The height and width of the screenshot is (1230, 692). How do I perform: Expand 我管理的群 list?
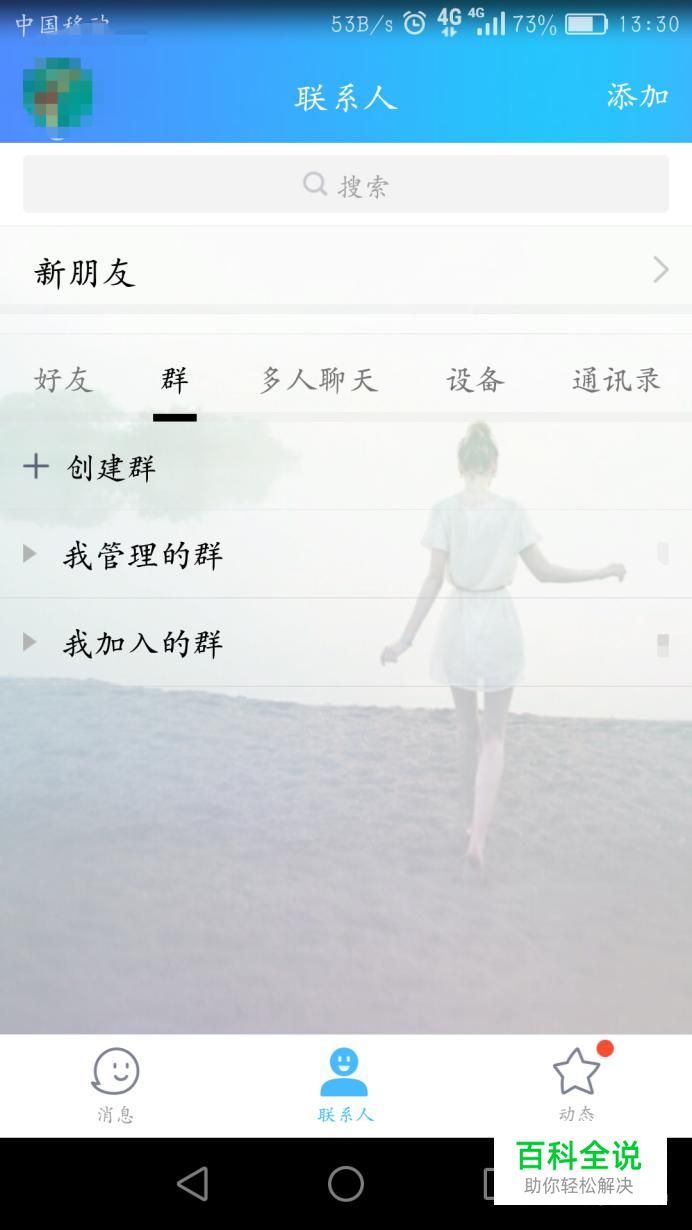coord(142,555)
